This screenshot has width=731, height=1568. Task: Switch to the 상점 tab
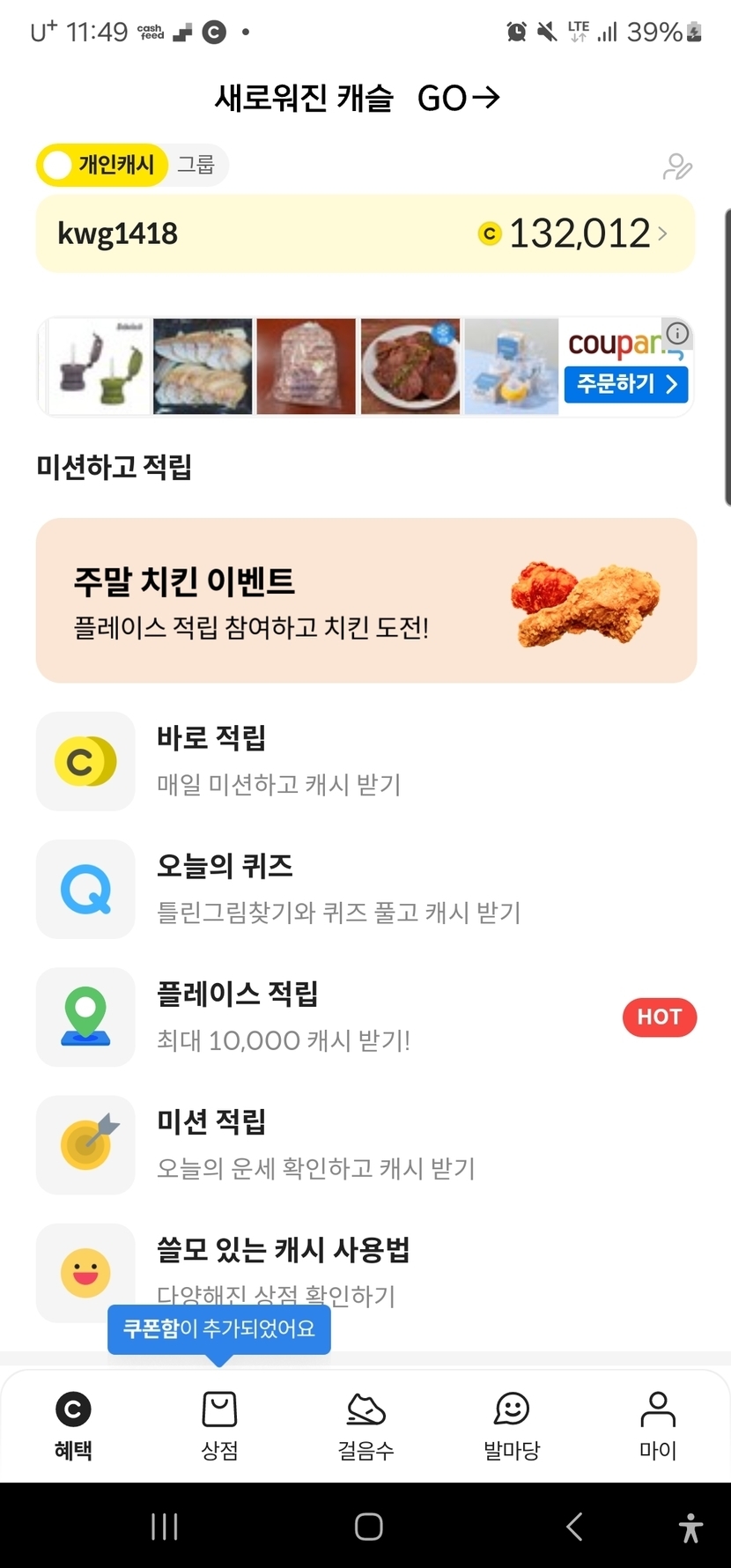(219, 1425)
